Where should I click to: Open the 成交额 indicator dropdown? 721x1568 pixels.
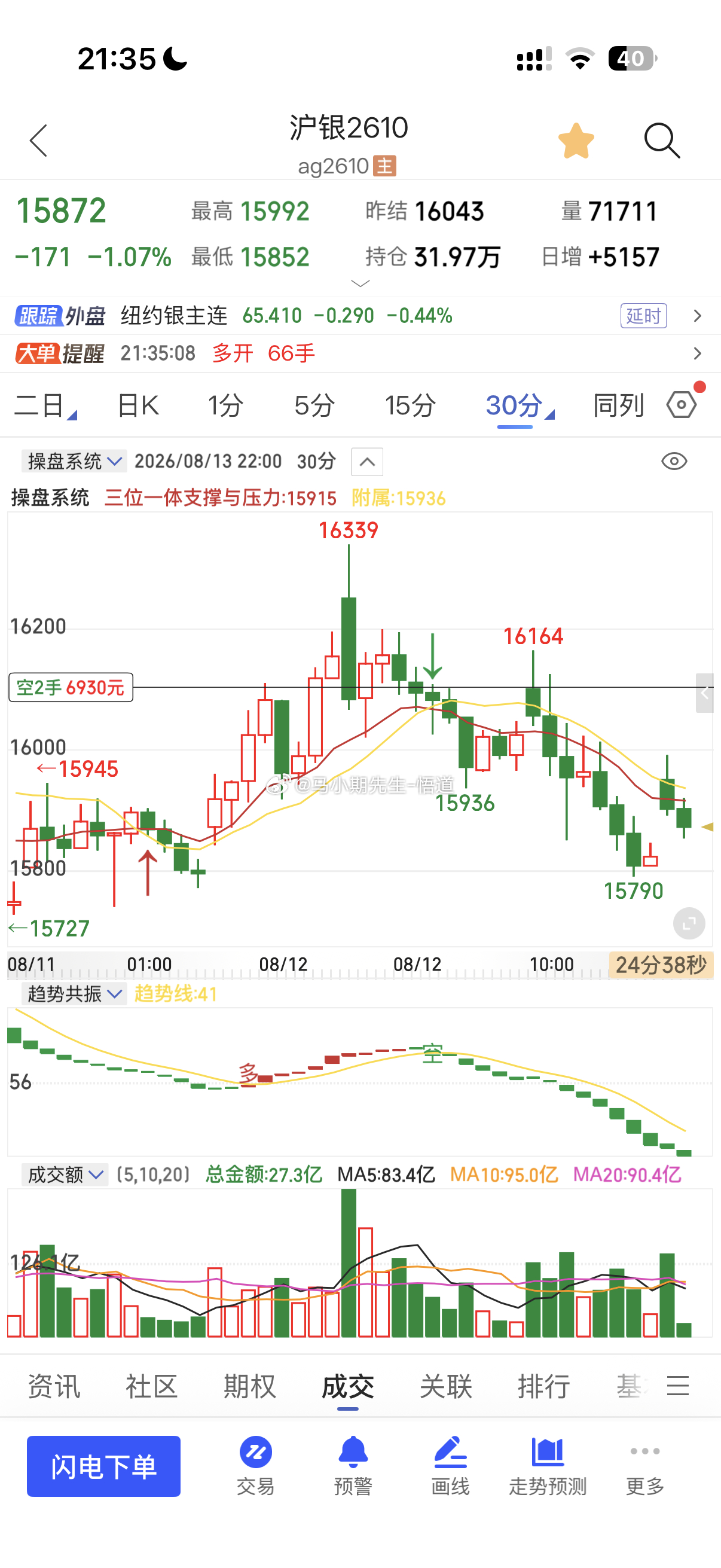tap(65, 1174)
